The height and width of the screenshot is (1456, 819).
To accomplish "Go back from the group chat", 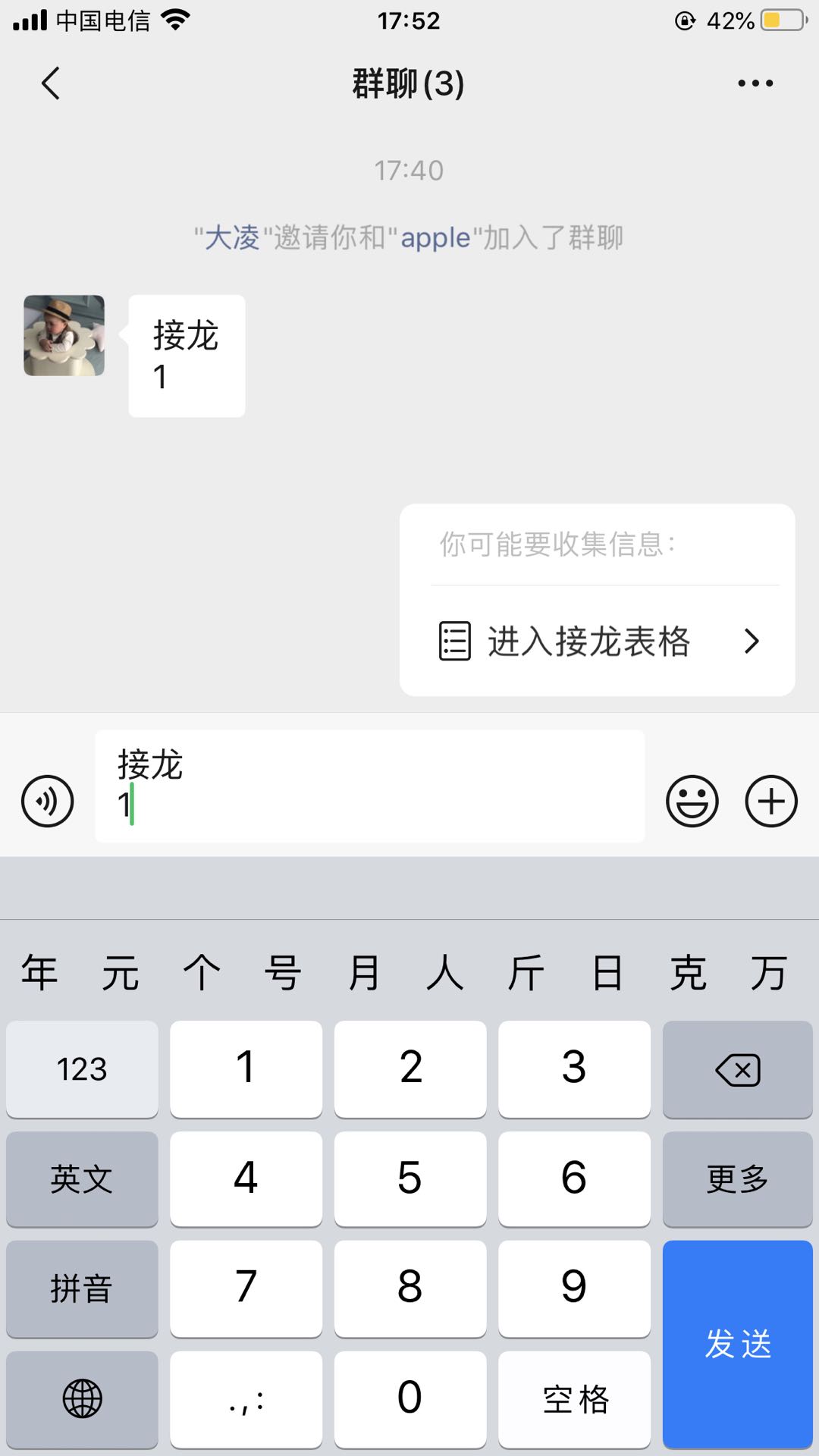I will (x=51, y=83).
